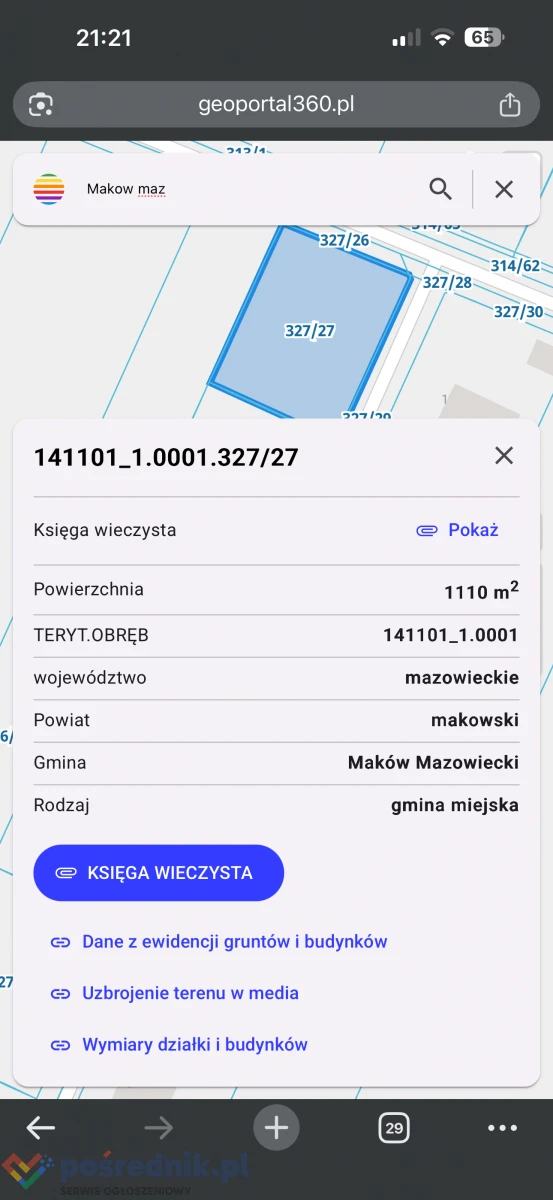View the 29 open tabs
The image size is (553, 1200).
coord(394,1128)
